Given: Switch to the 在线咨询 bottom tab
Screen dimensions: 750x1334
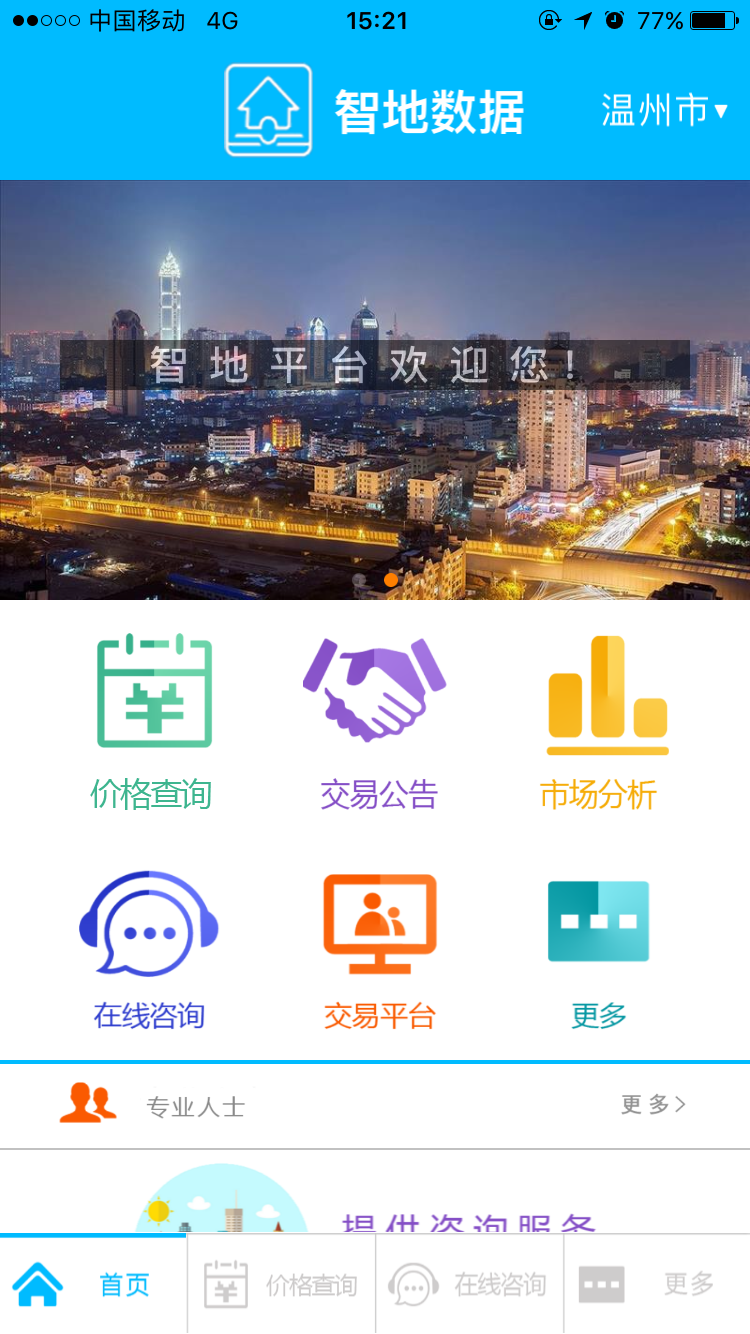Looking at the screenshot, I should coord(469,1284).
